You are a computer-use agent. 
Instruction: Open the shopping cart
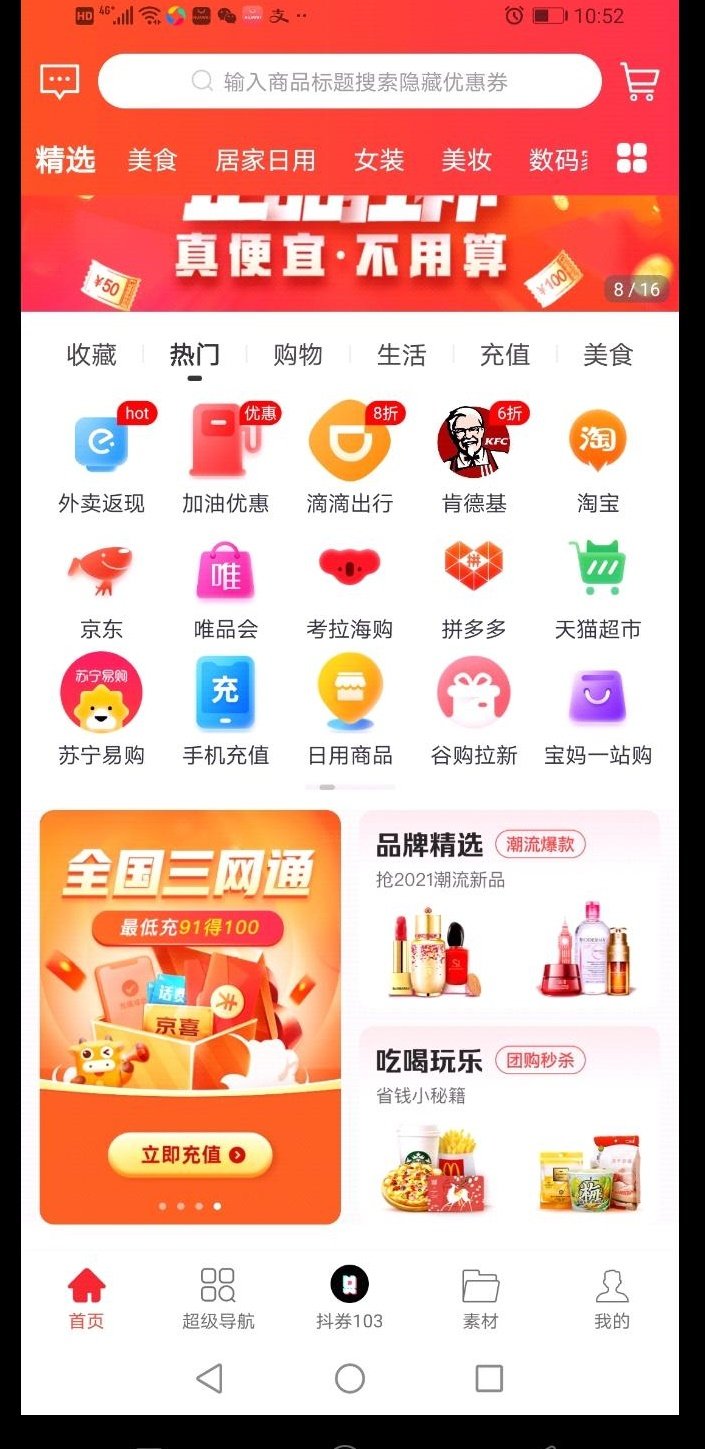(x=640, y=81)
